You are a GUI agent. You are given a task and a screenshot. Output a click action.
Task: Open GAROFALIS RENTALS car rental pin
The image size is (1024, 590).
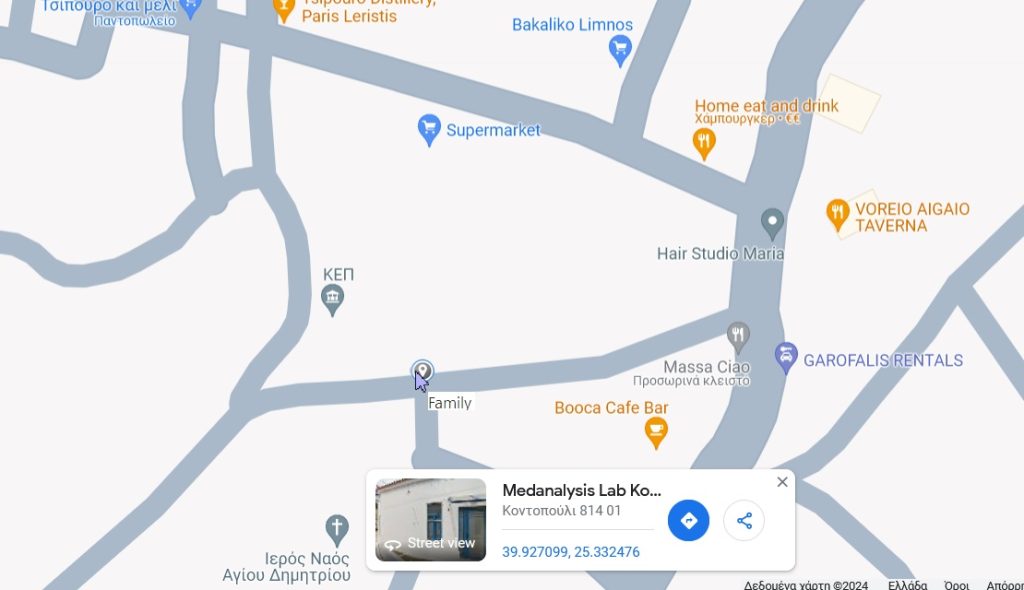point(786,357)
